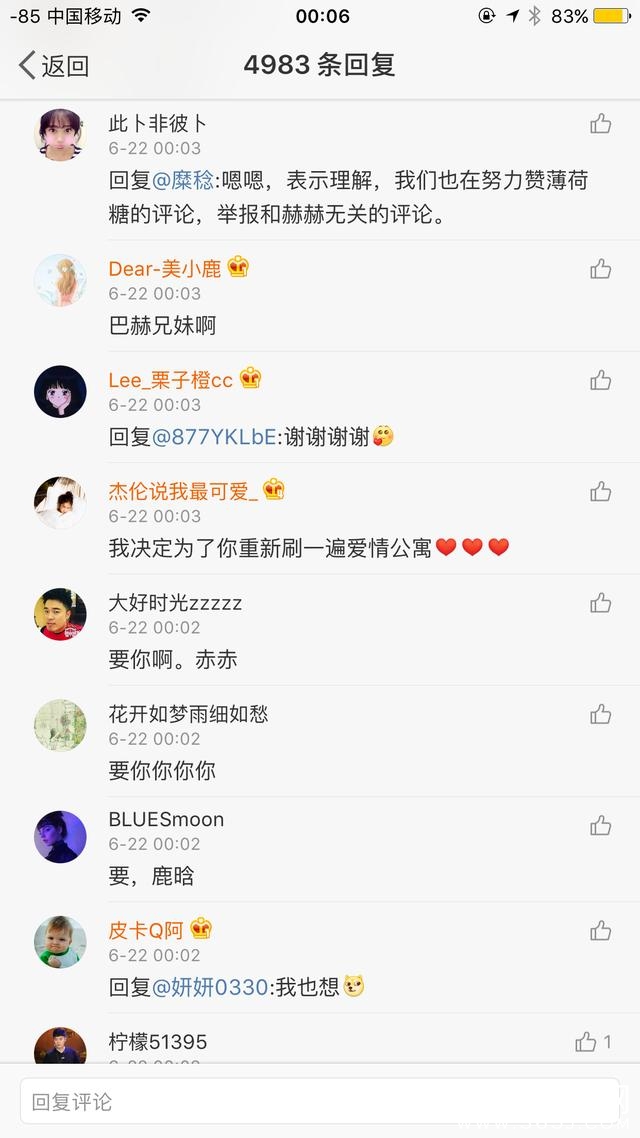
Task: Go back using the 返回 button
Action: 55,66
